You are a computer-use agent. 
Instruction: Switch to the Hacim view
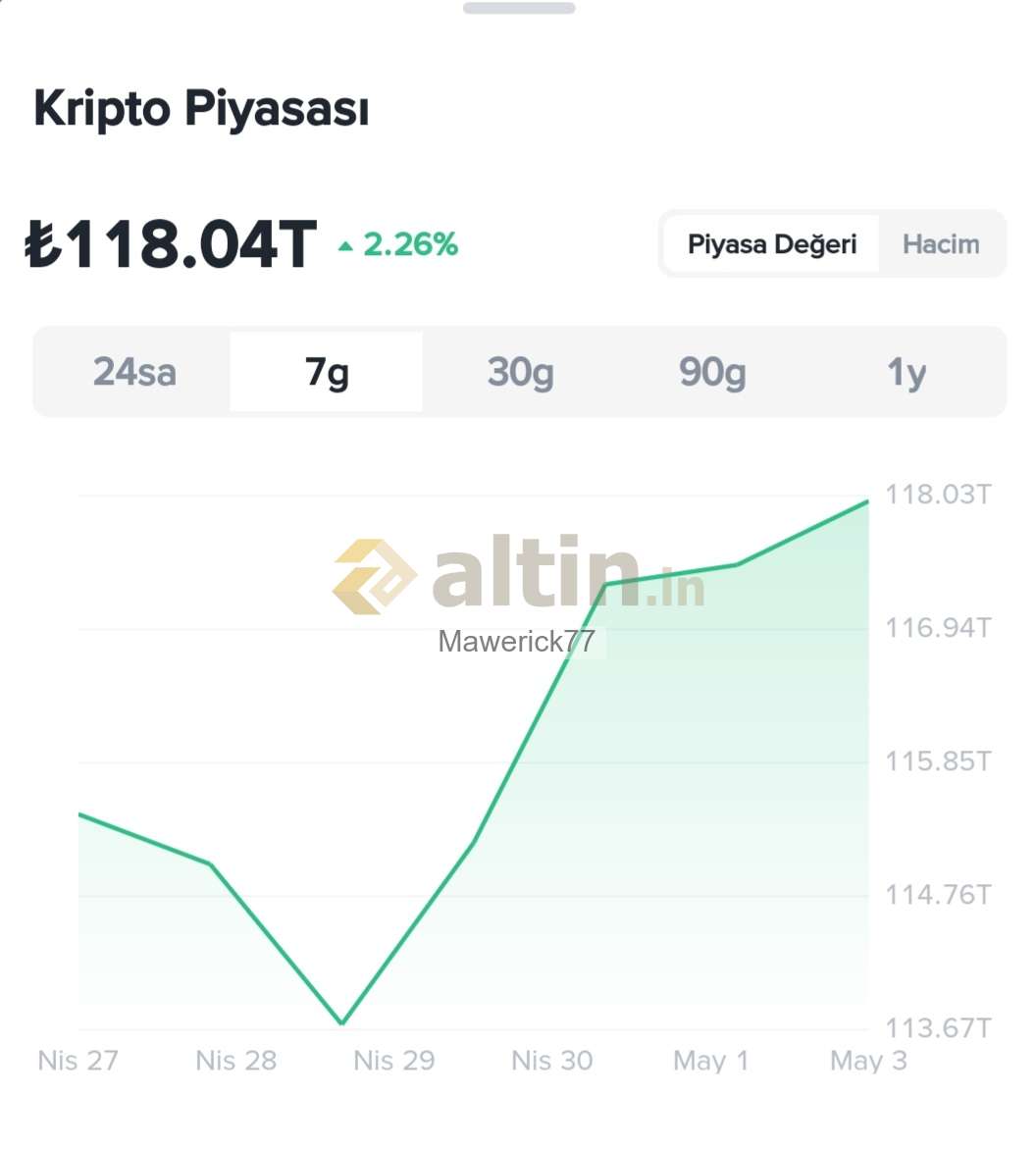click(x=941, y=244)
